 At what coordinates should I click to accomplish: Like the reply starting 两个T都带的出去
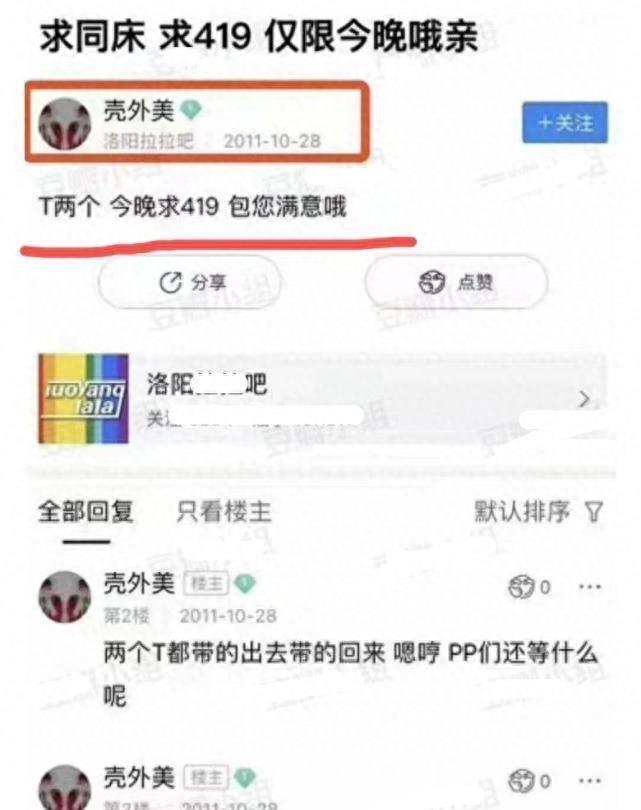[530, 588]
